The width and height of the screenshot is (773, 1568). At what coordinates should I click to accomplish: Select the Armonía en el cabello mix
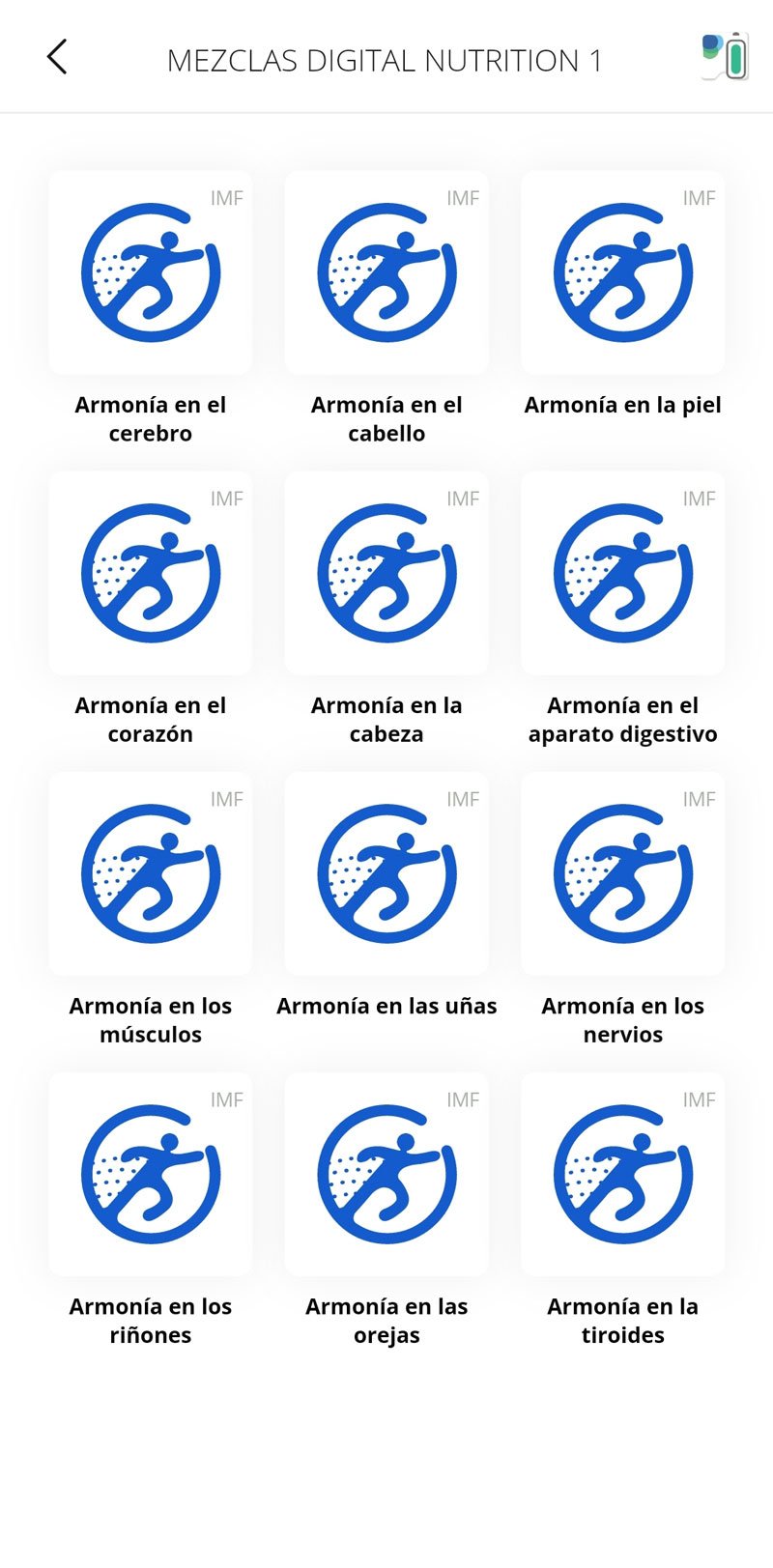[386, 273]
